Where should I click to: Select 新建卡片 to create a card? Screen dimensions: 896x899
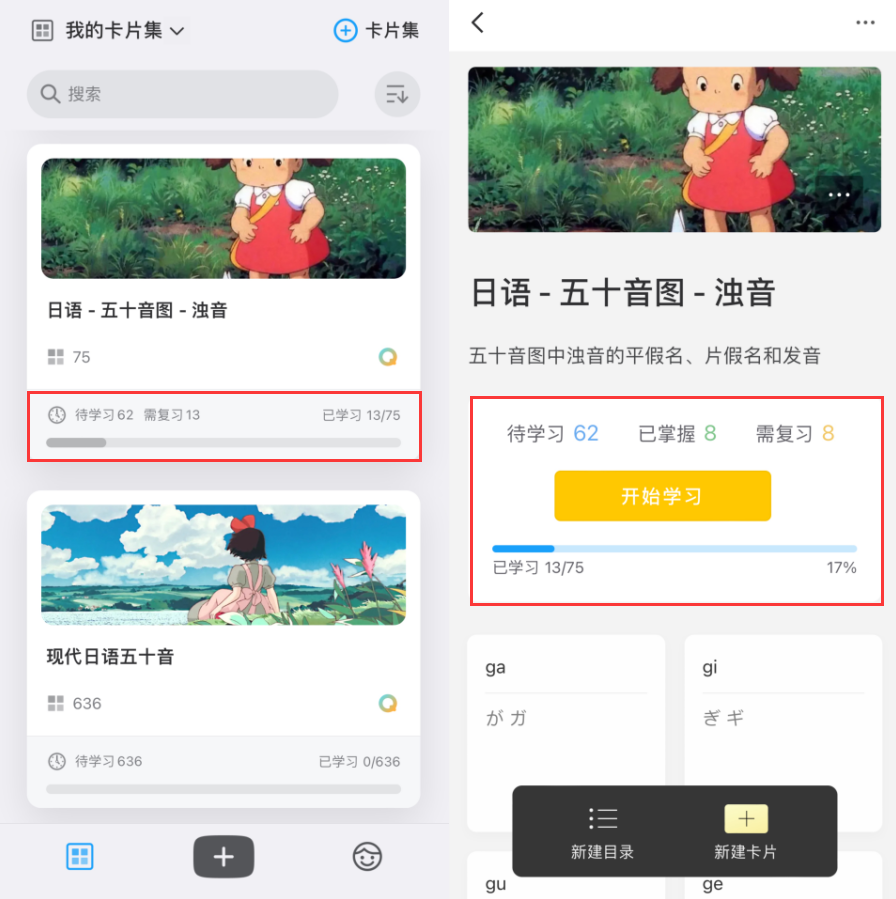pyautogui.click(x=745, y=832)
